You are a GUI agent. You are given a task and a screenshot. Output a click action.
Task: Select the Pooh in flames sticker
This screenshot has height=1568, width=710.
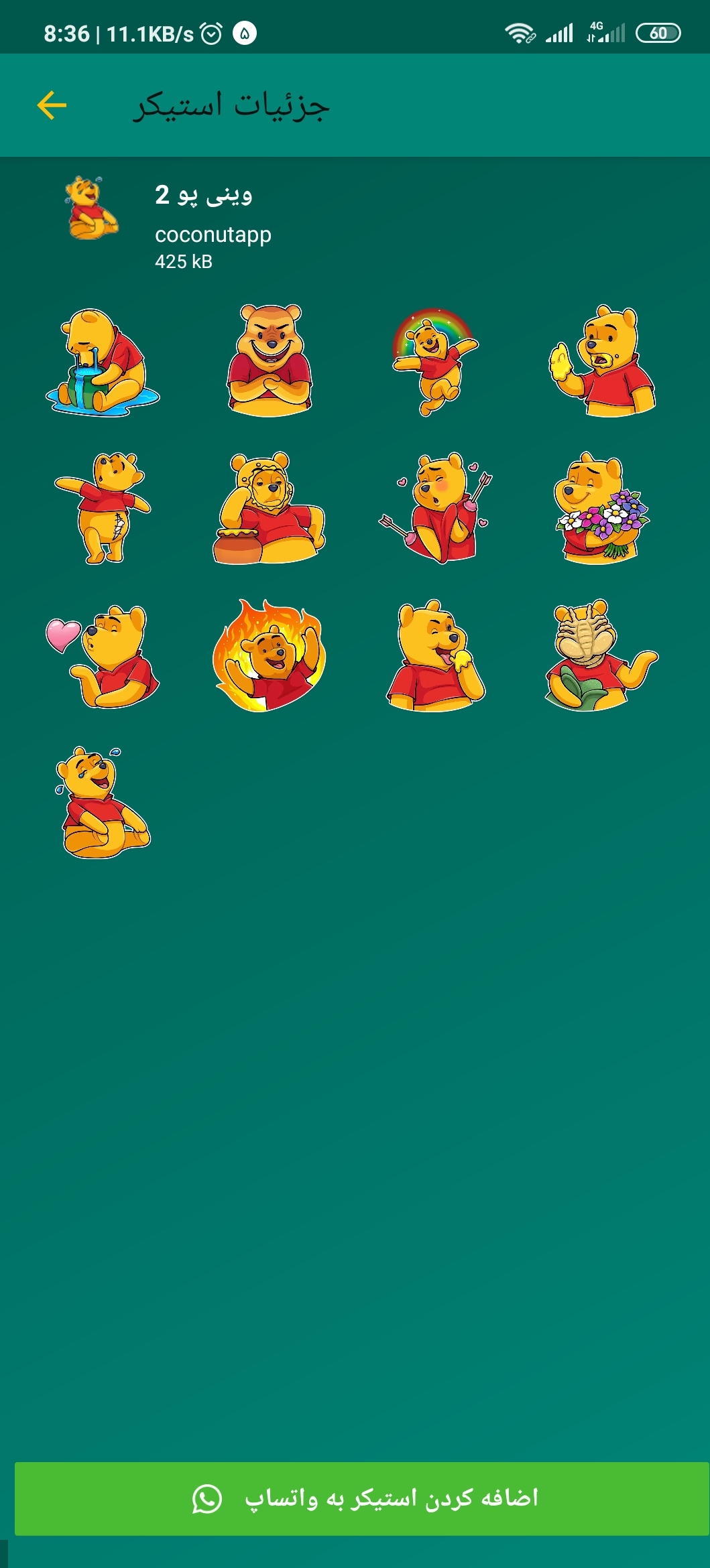point(270,657)
